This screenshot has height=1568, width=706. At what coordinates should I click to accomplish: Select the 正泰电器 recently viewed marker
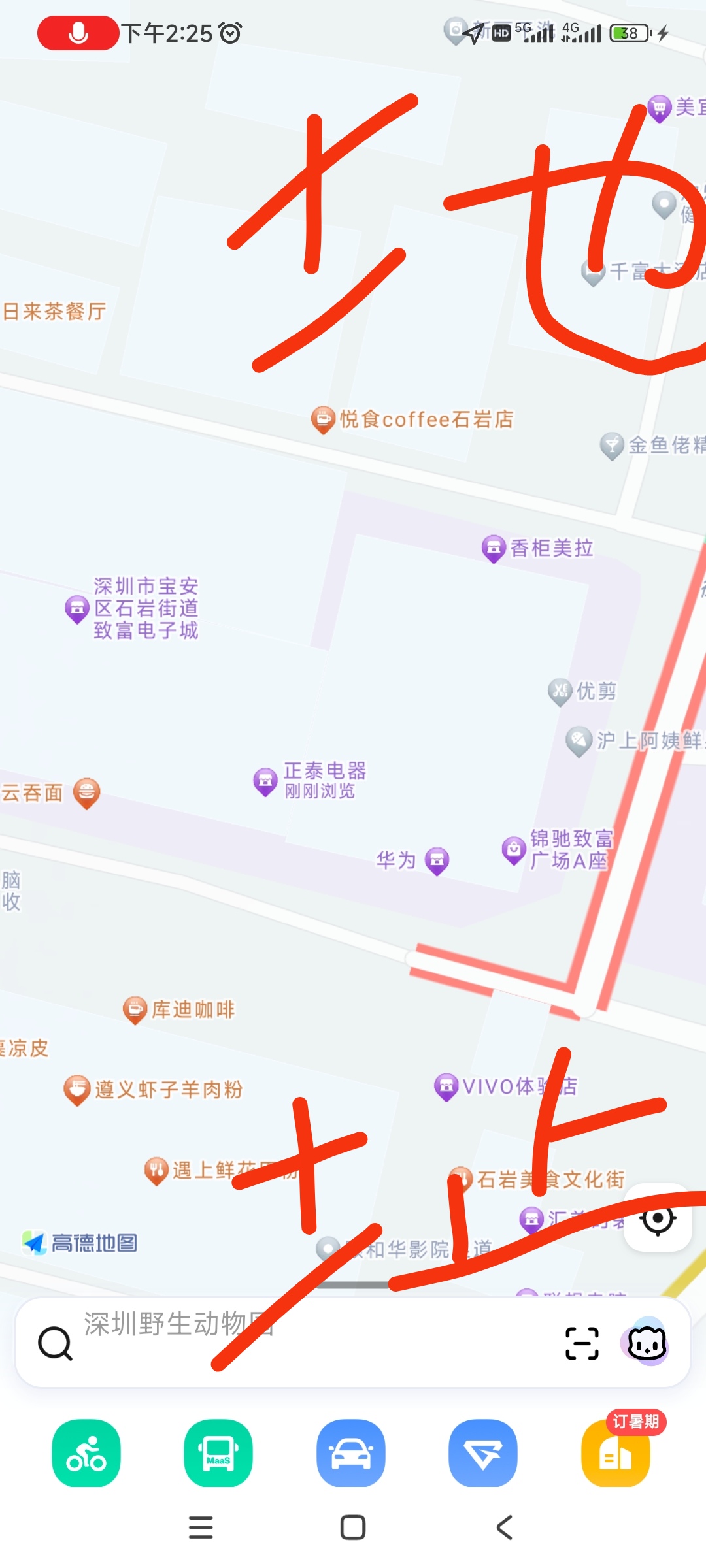click(265, 781)
